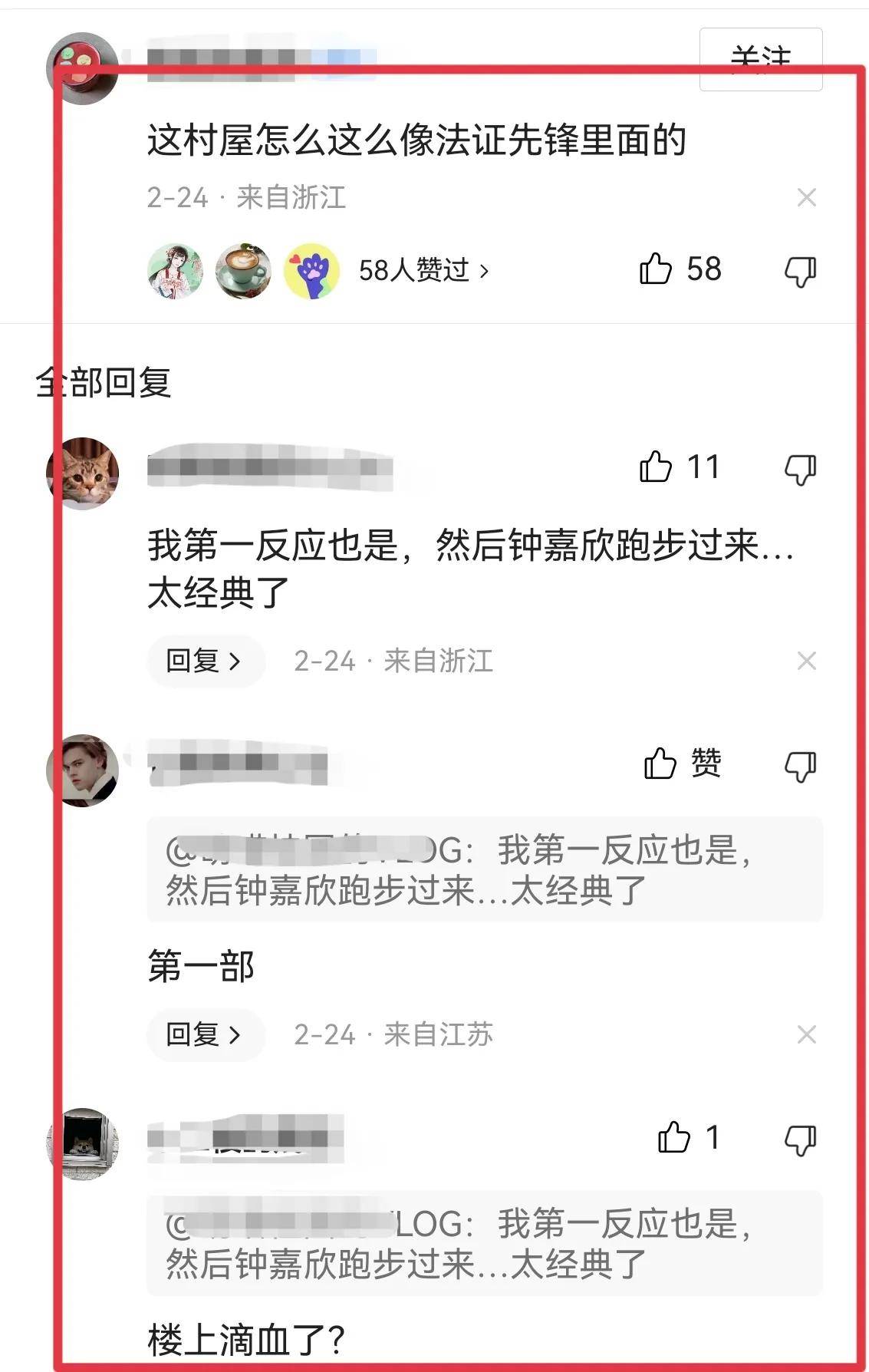The image size is (869, 1372).
Task: Open the 第一部 commenter's avatar profile
Action: coord(83,770)
